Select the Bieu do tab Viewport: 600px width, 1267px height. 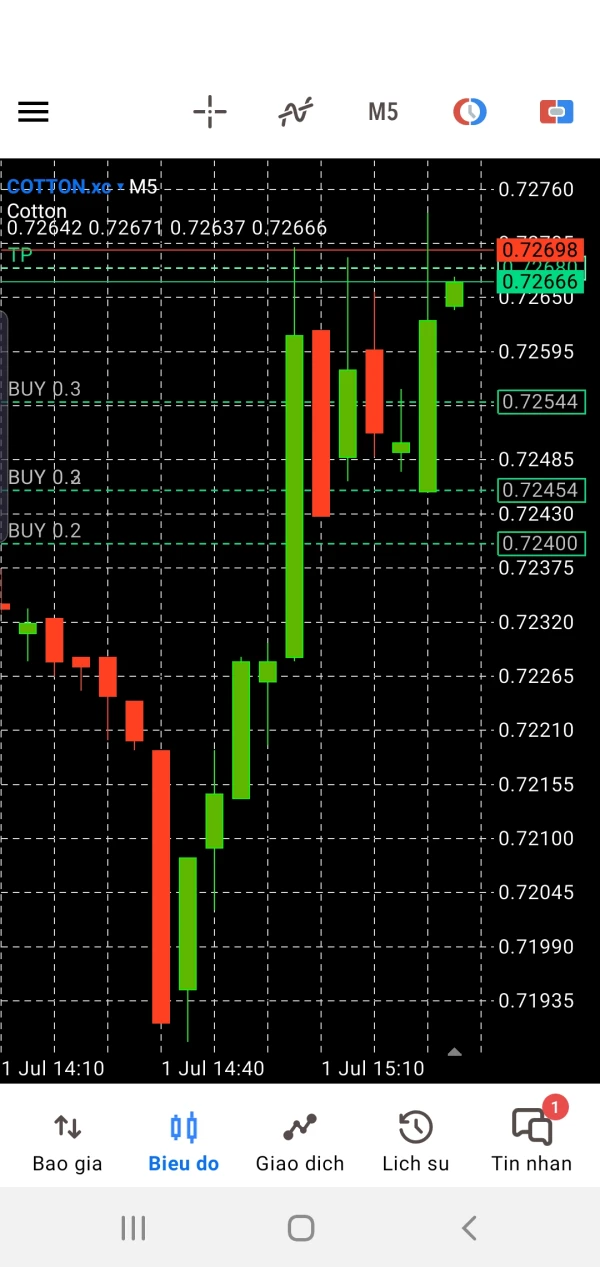[x=184, y=1141]
